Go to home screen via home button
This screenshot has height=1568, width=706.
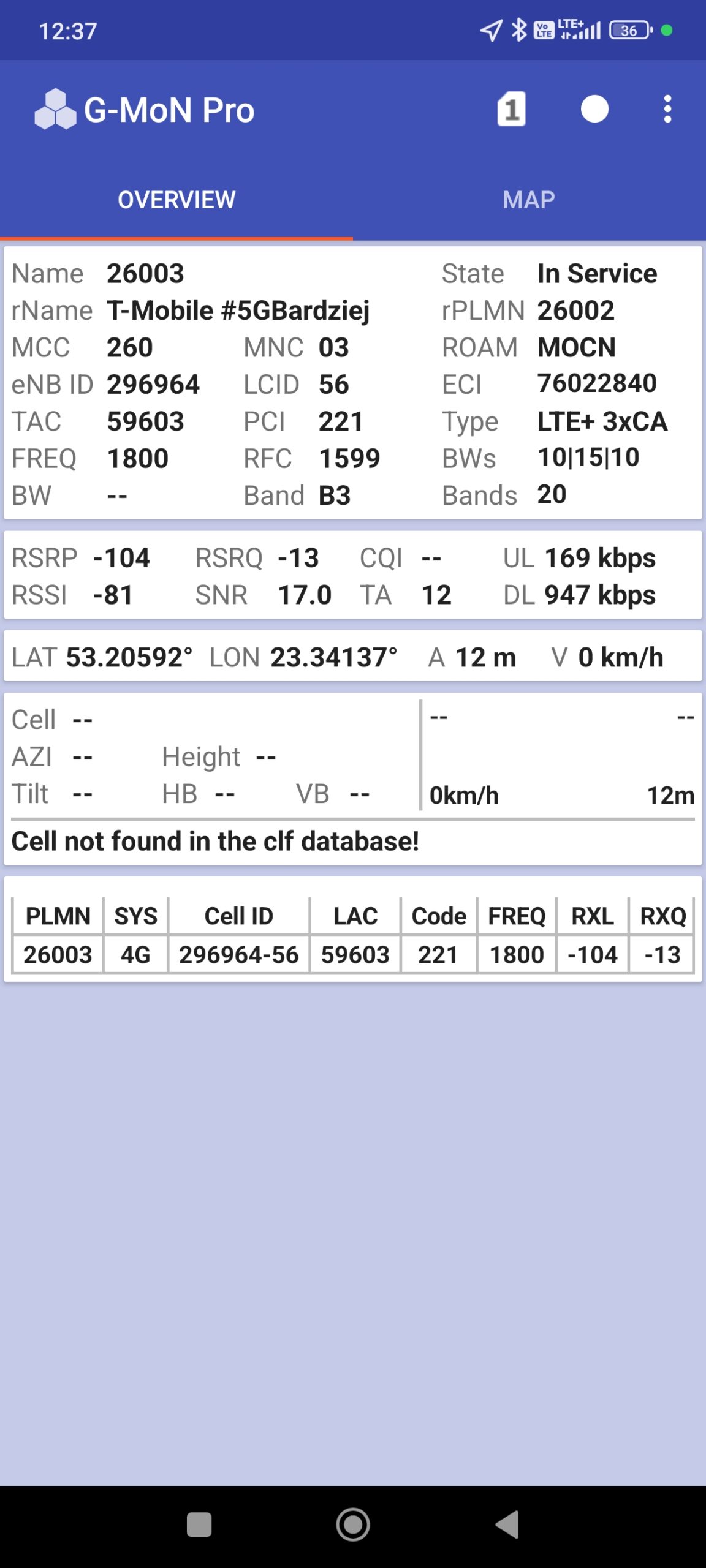click(x=353, y=1525)
